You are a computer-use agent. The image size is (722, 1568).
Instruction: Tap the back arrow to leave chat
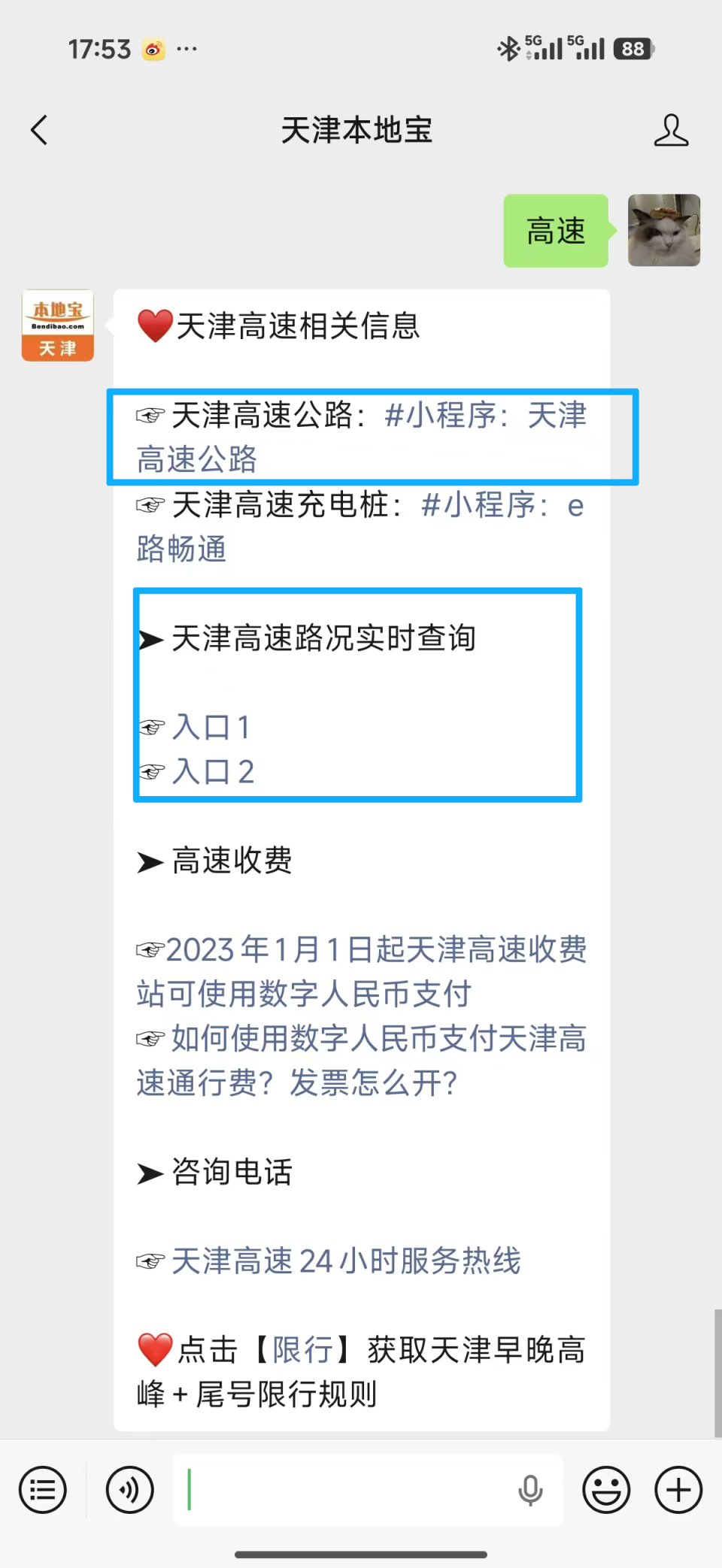(x=39, y=129)
